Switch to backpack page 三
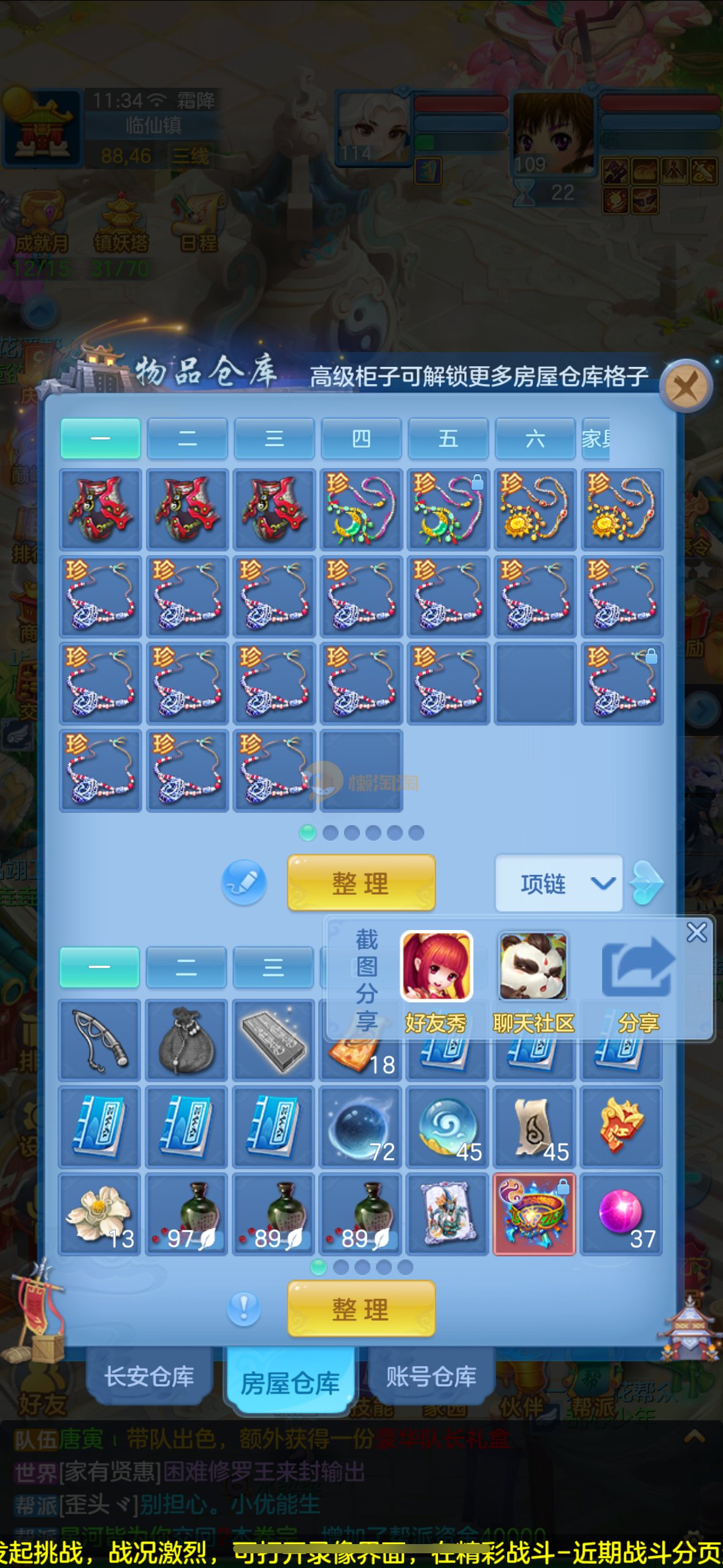This screenshot has width=723, height=1568. (273, 967)
